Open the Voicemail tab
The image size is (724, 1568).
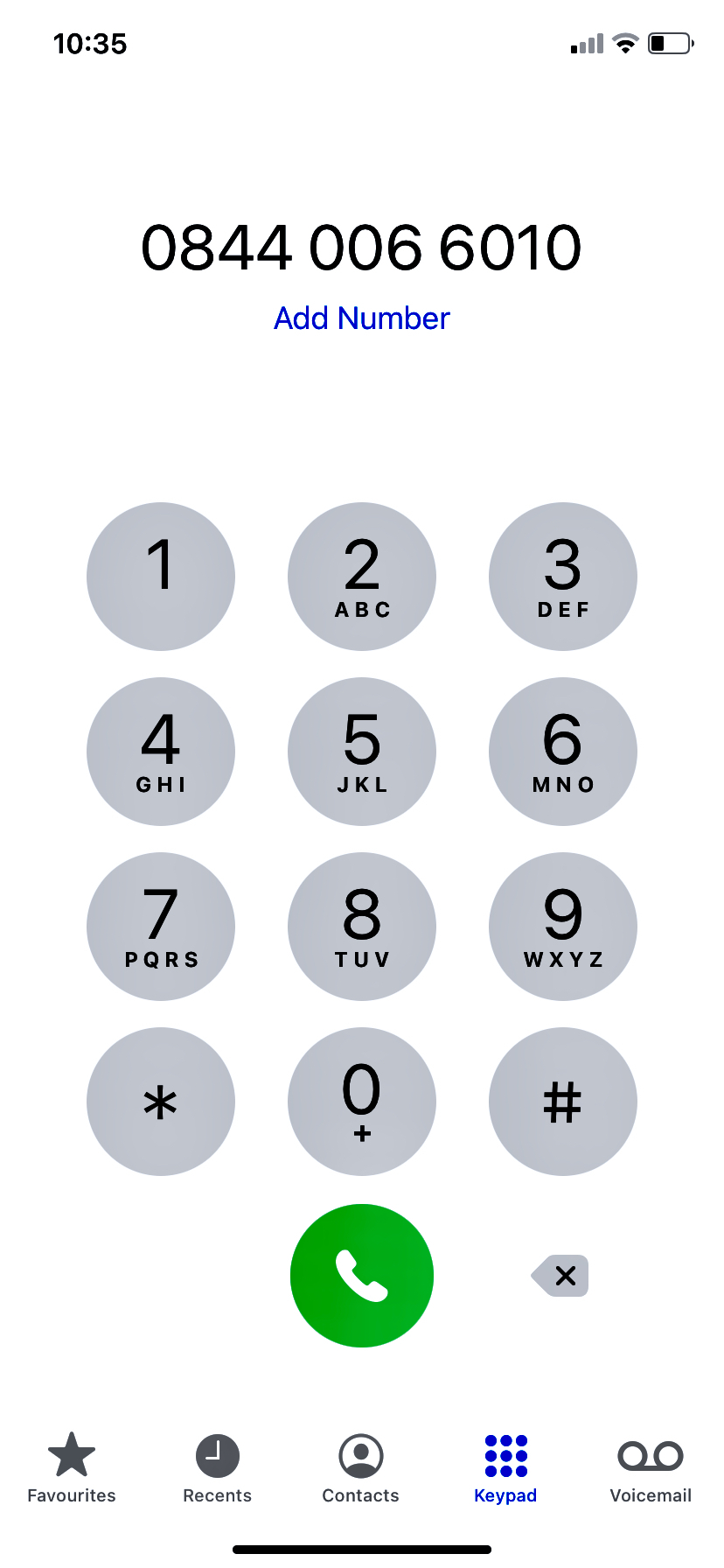(x=651, y=1468)
